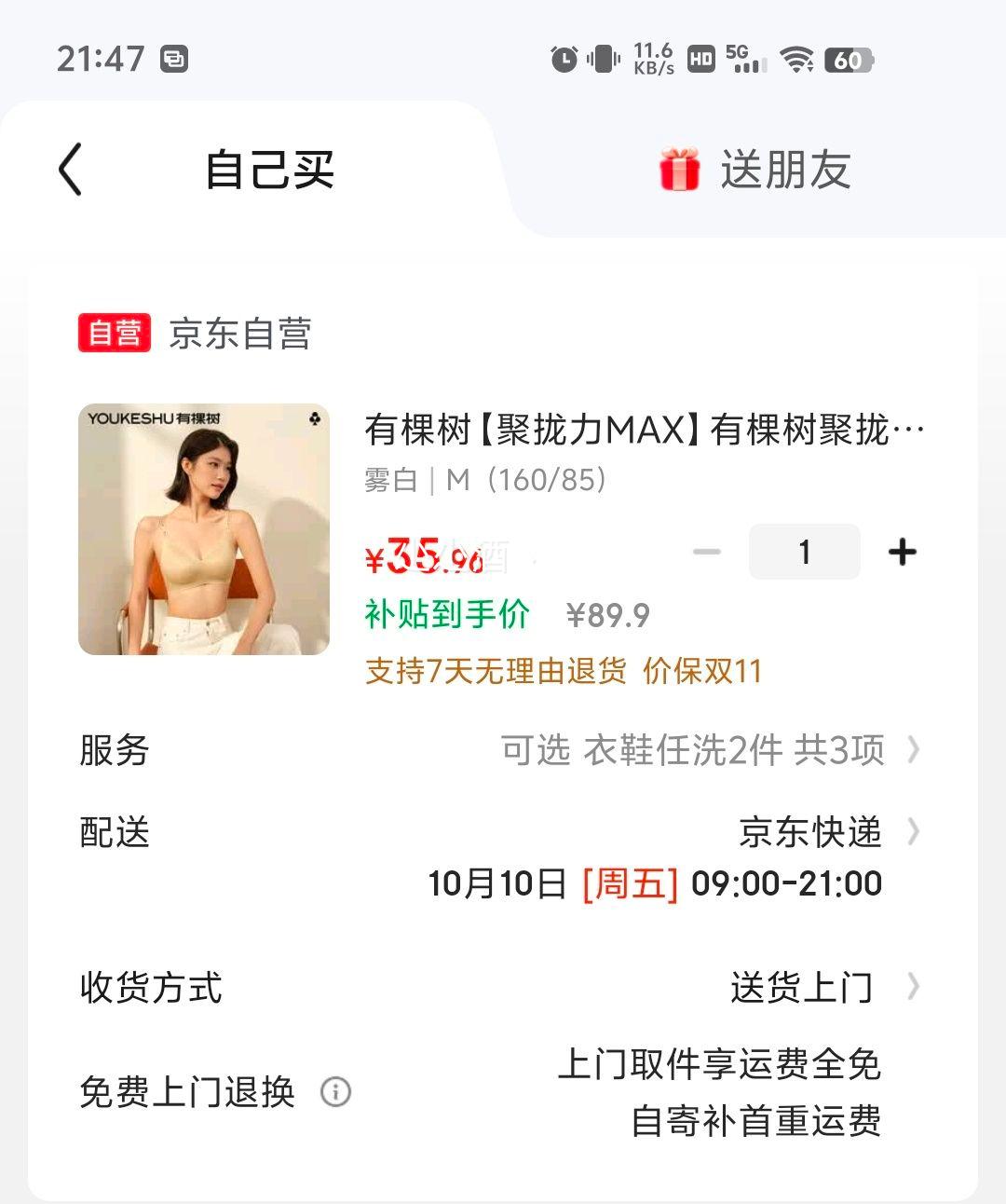Screen dimensions: 1006x1204
Task: Select the 自己买 tab
Action: coord(269,170)
